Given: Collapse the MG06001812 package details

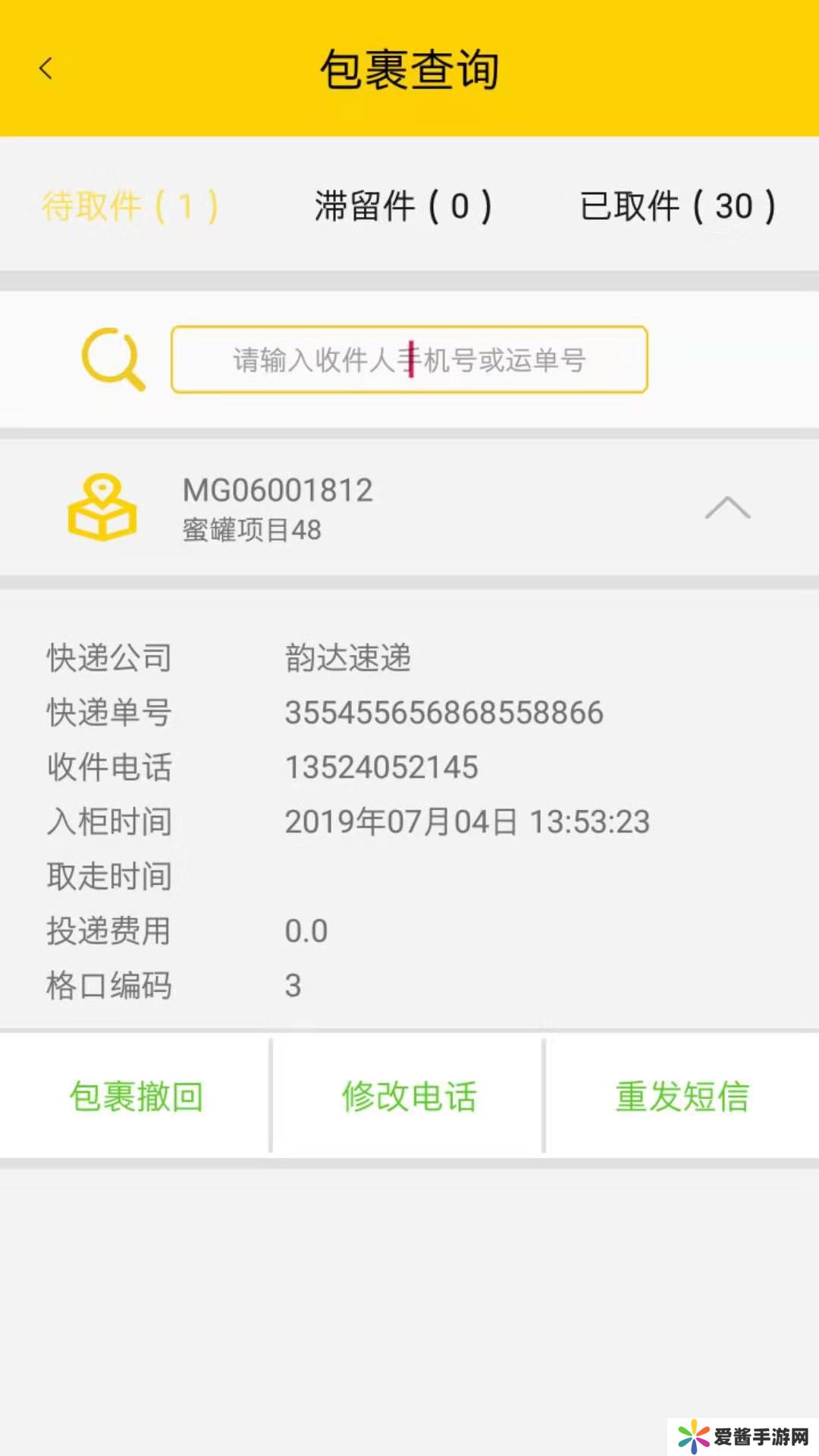Looking at the screenshot, I should pos(727,507).
